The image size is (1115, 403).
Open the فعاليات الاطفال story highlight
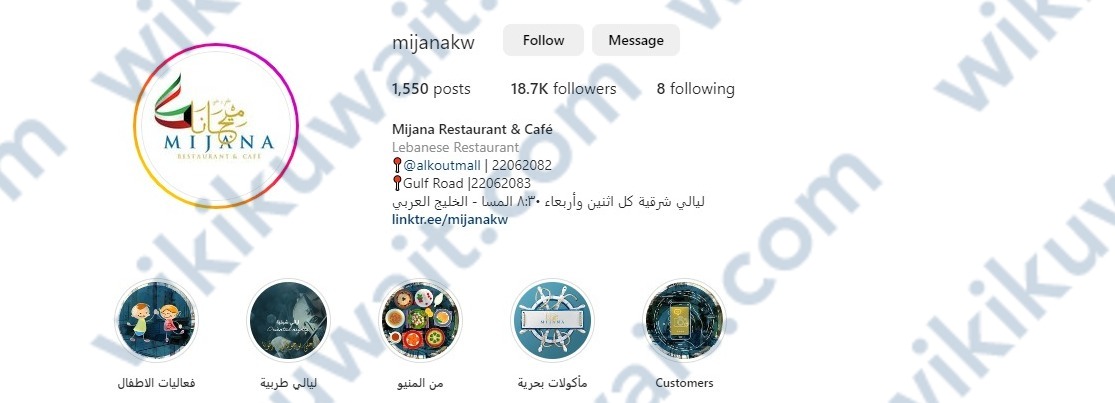pyautogui.click(x=156, y=320)
